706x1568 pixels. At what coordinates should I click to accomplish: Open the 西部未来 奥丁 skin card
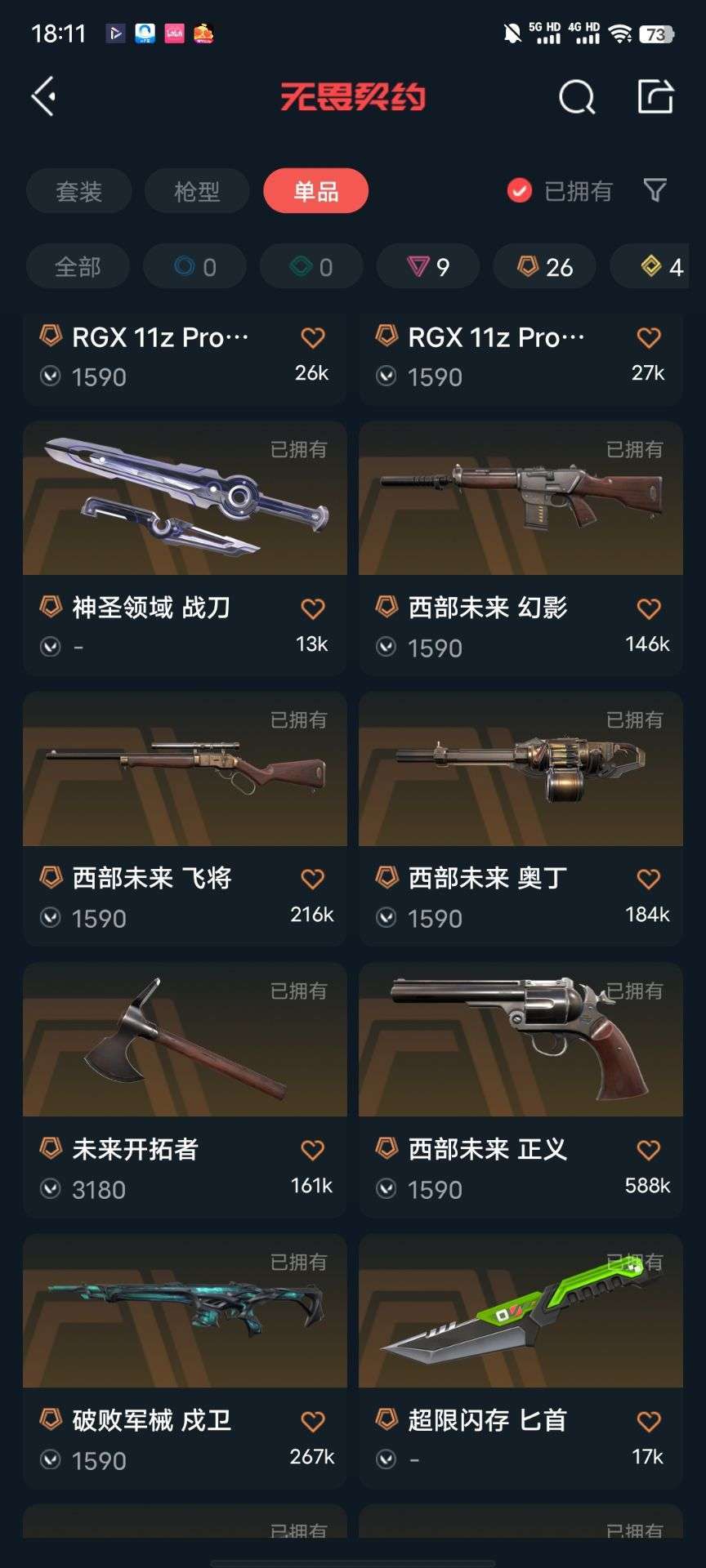click(521, 819)
